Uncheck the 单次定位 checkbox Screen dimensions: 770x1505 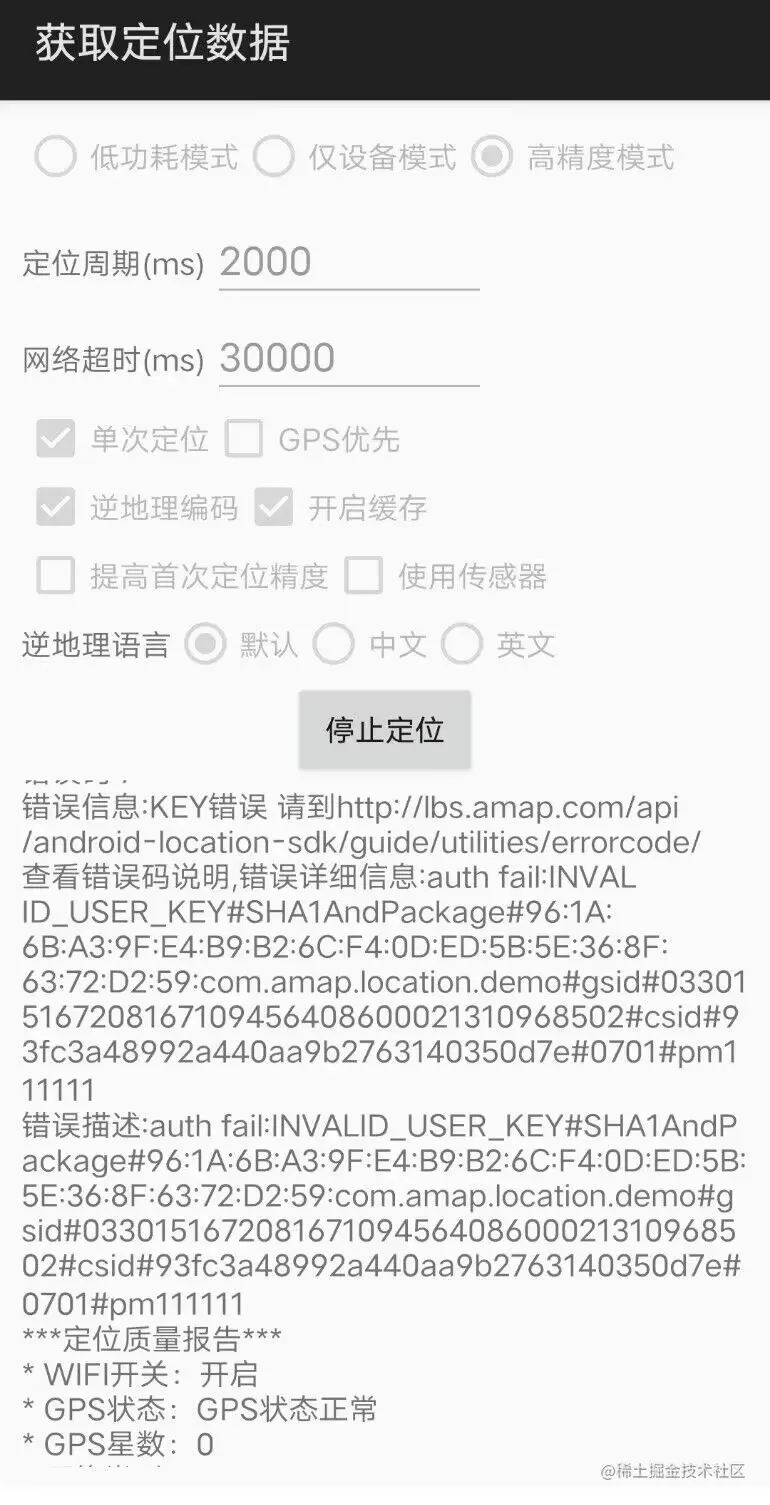(x=56, y=439)
